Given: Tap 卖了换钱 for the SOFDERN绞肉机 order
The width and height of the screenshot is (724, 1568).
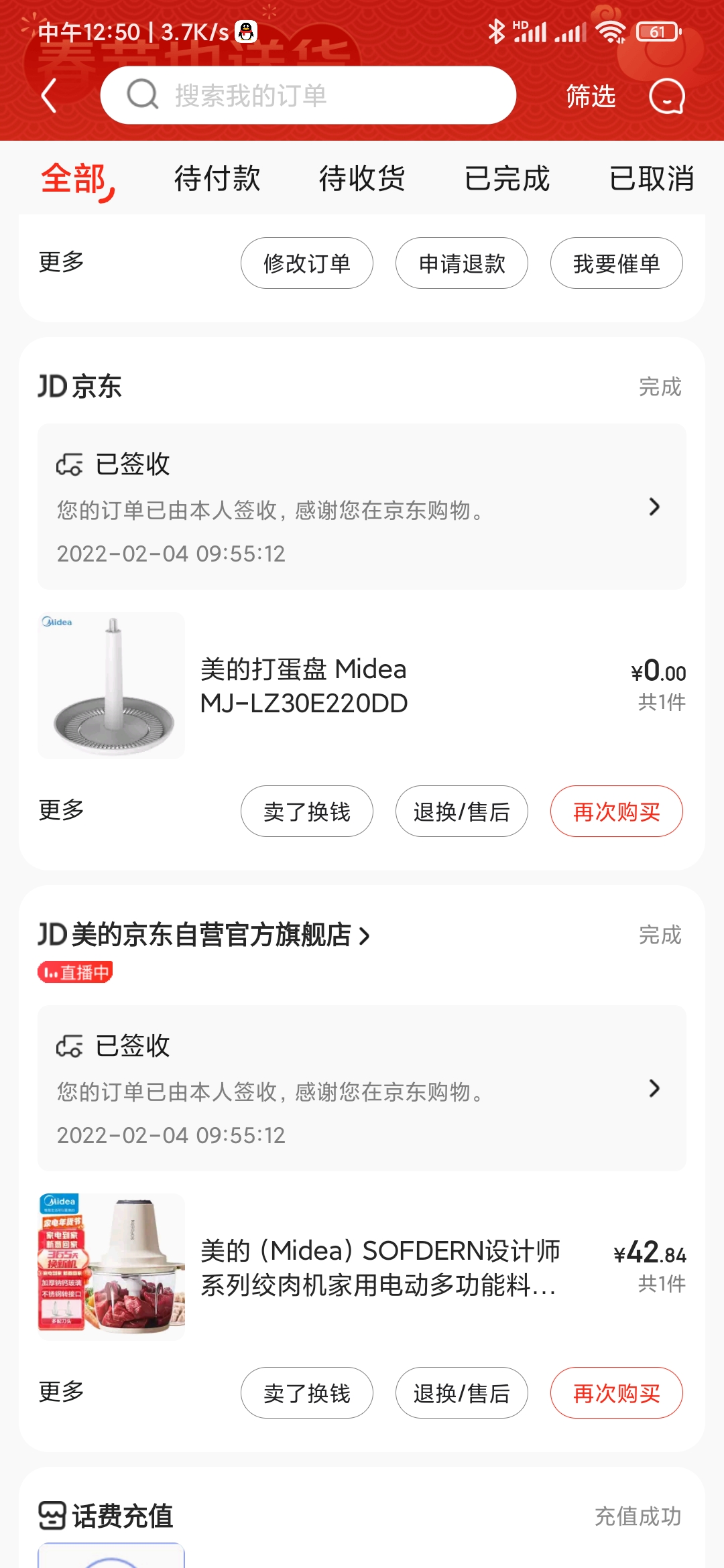Looking at the screenshot, I should [307, 1393].
